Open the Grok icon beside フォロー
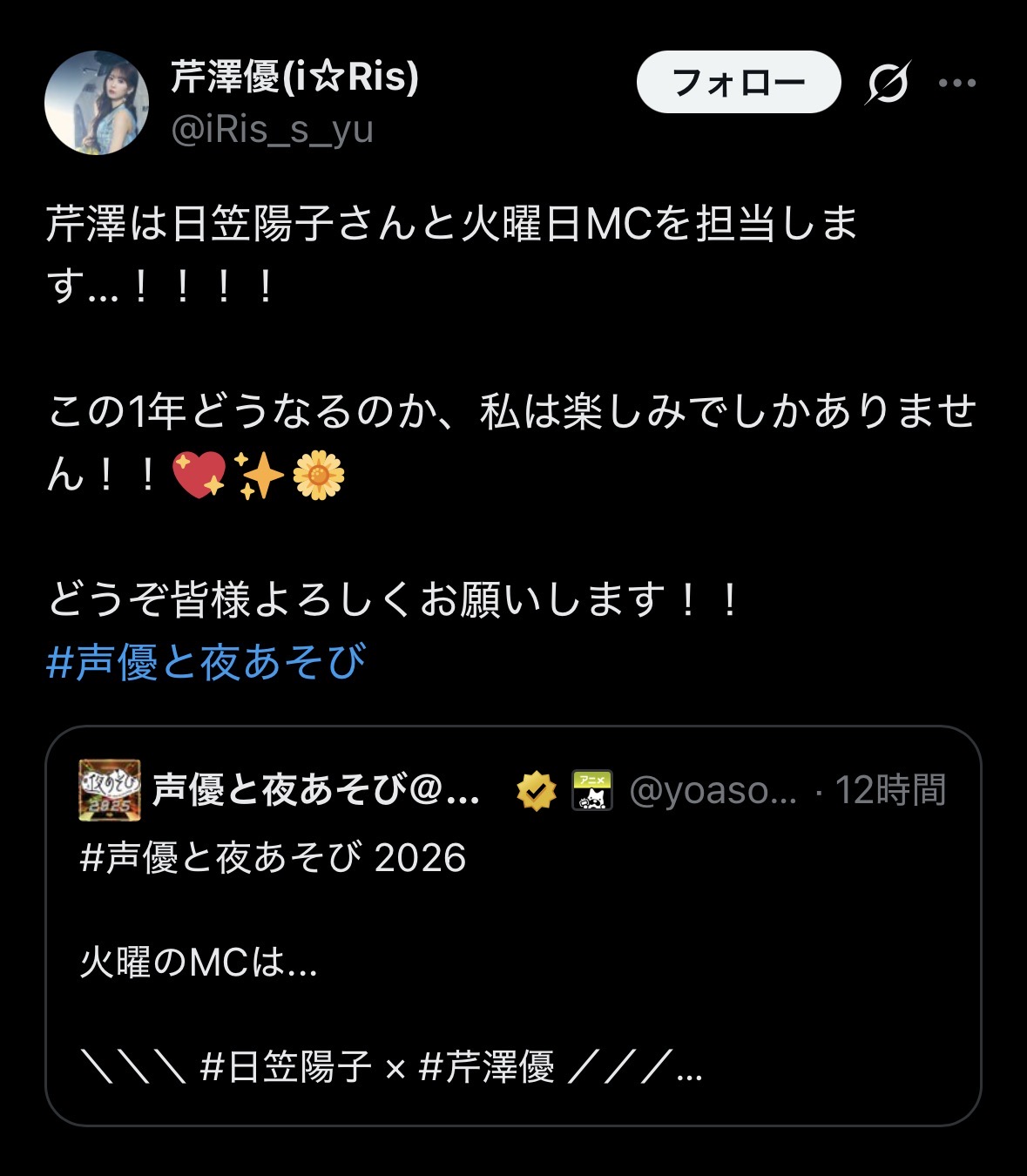This screenshot has width=1027, height=1176. (888, 83)
